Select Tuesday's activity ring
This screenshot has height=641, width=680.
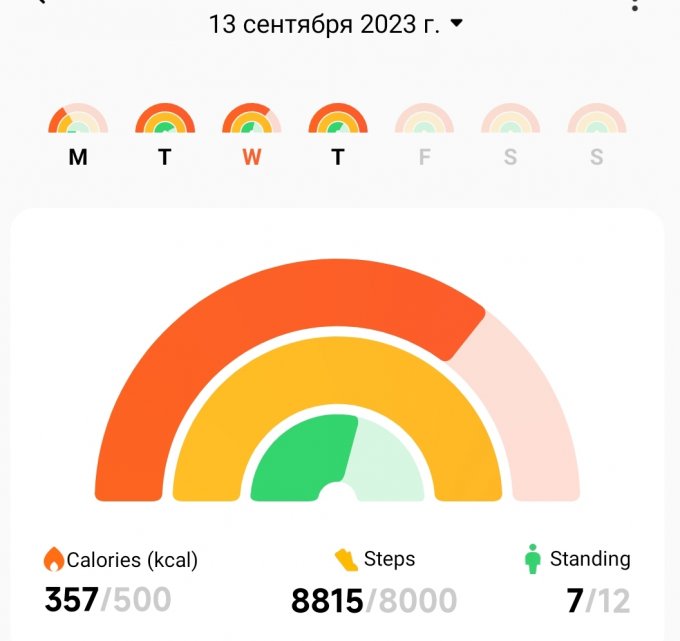pyautogui.click(x=165, y=120)
